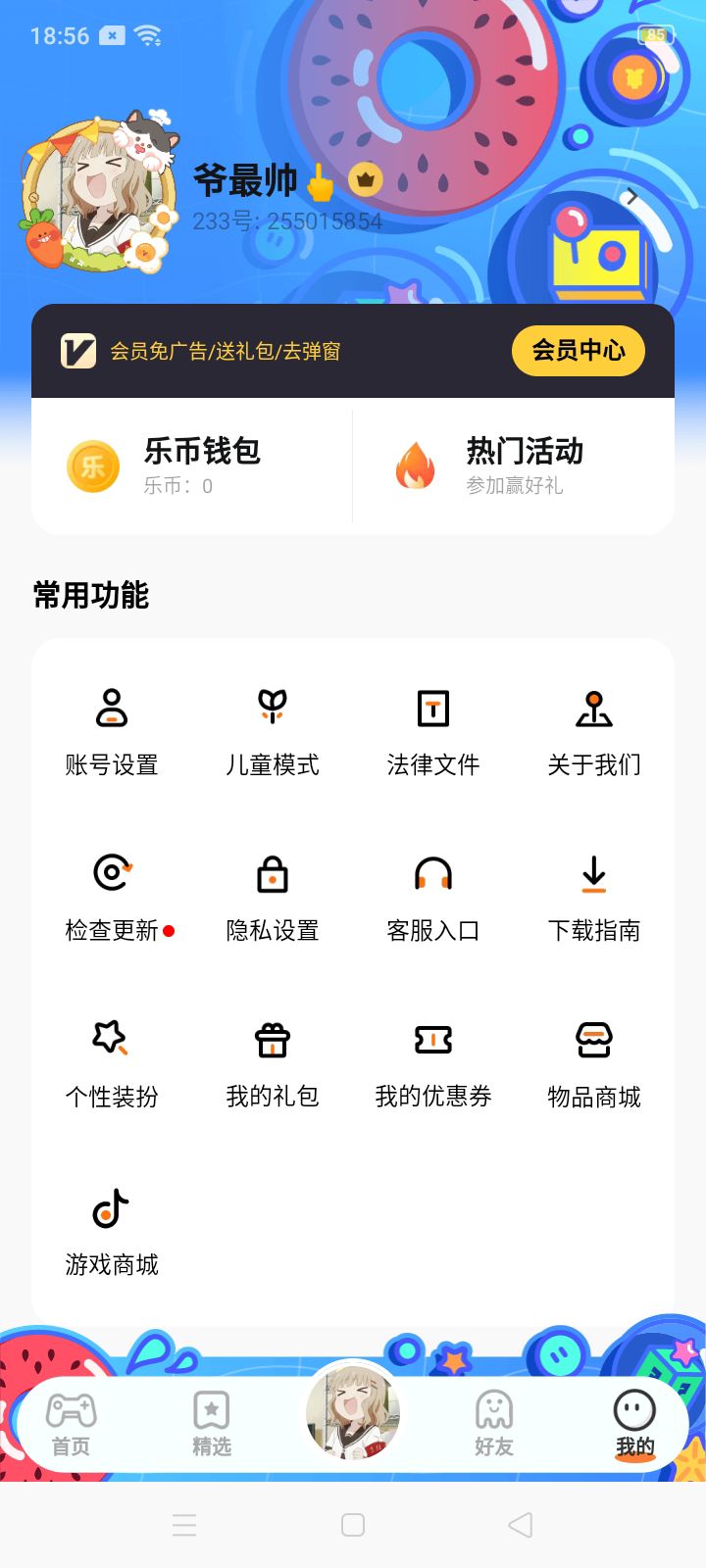Open 账号设置
Image resolution: width=706 pixels, height=1568 pixels.
click(112, 731)
